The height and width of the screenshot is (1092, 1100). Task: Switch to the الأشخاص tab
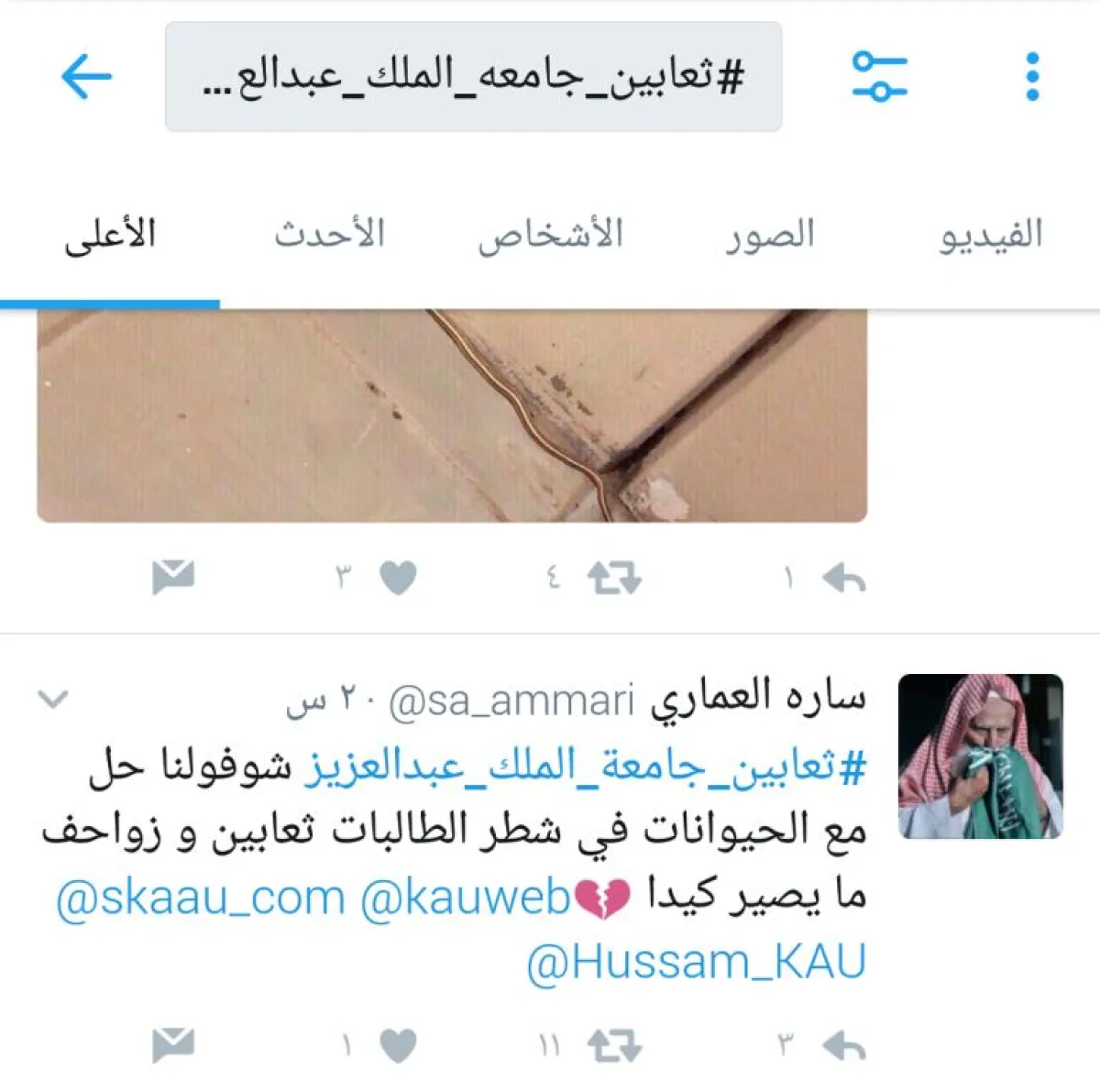550,235
